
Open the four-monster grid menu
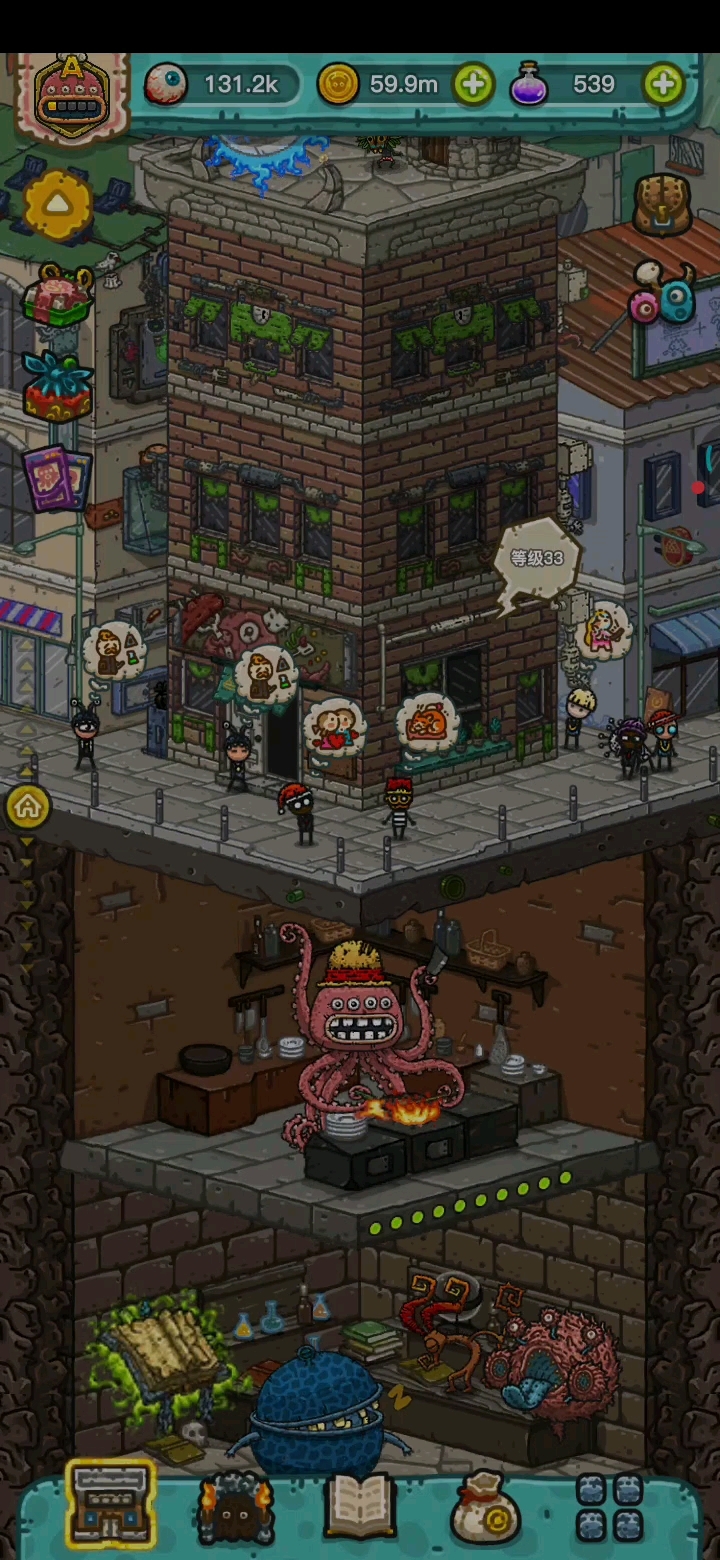pyautogui.click(x=609, y=1507)
